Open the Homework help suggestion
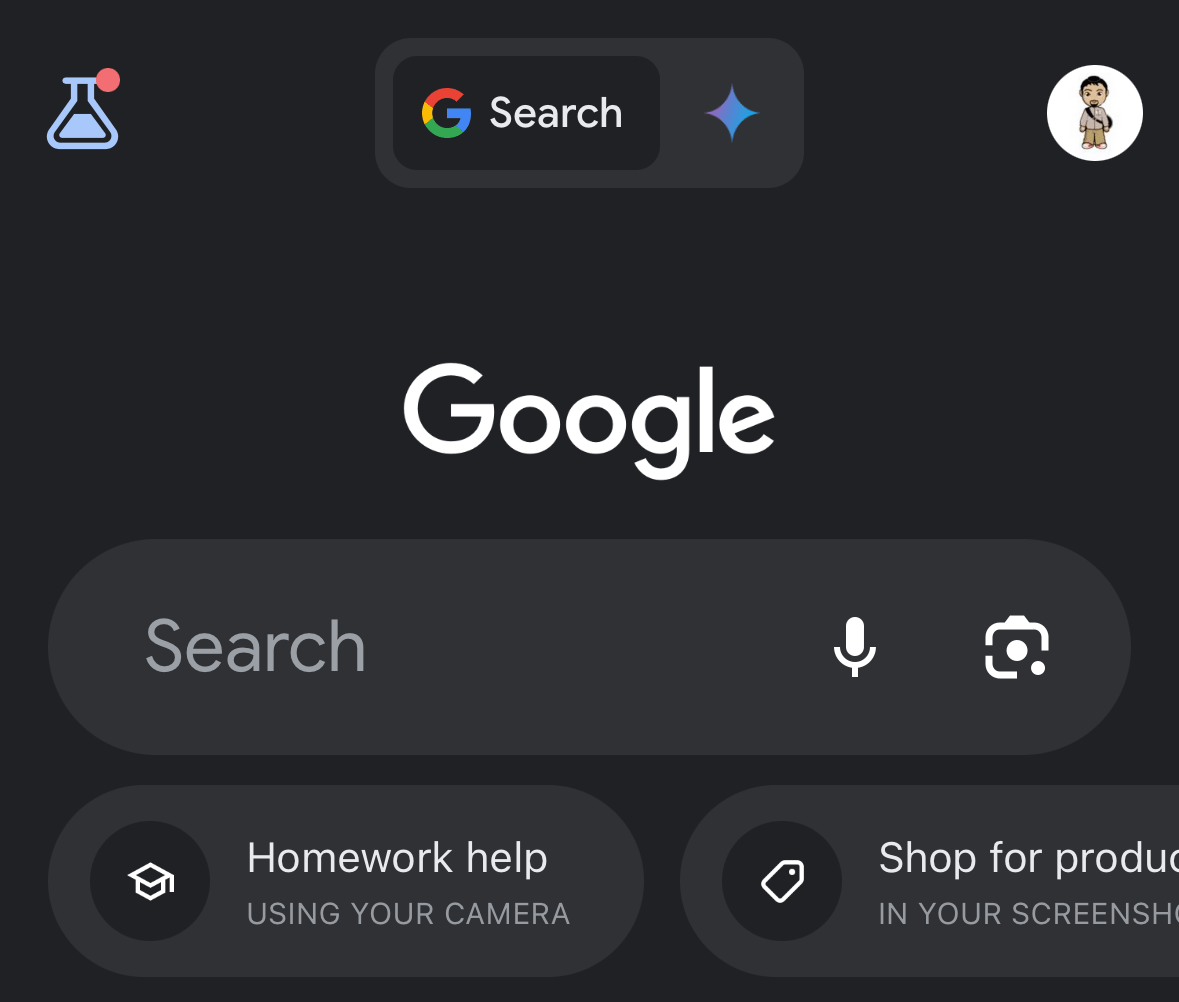The image size is (1179, 1002). click(346, 881)
